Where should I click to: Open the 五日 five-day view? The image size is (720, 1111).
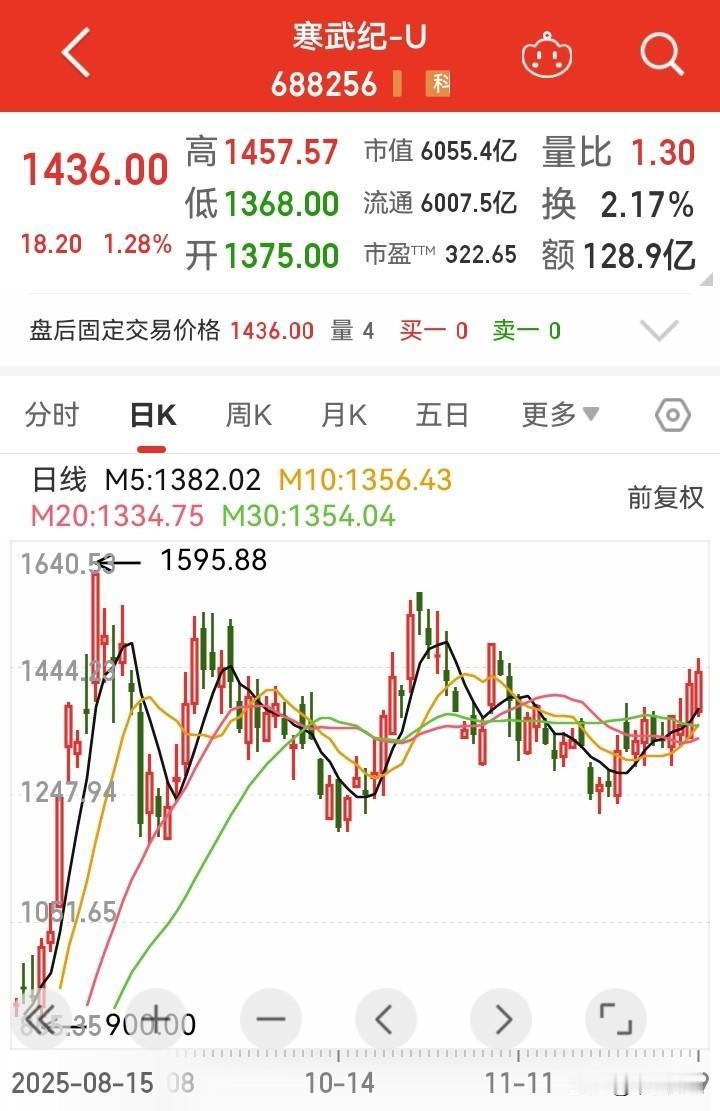pos(442,414)
